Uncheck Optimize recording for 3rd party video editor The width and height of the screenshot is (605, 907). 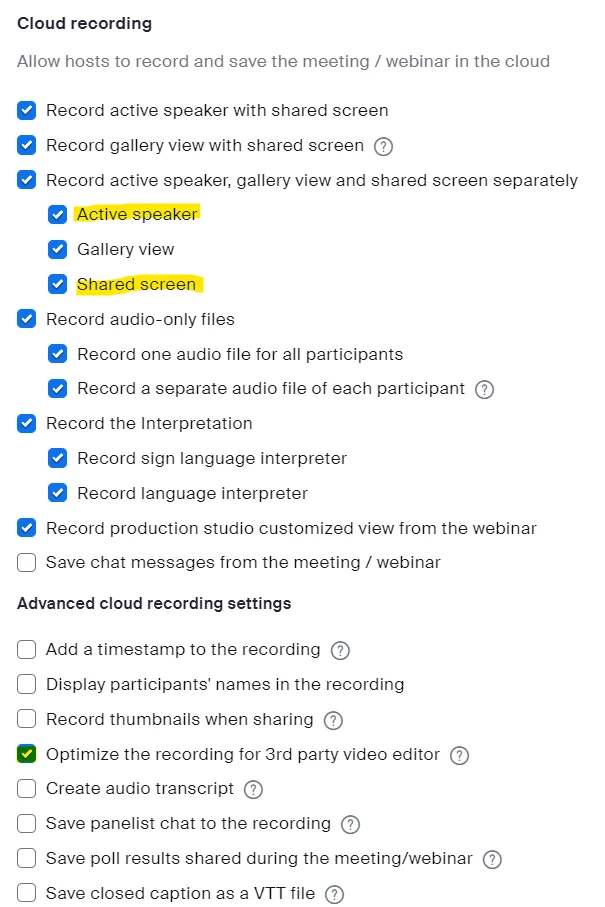[27, 755]
